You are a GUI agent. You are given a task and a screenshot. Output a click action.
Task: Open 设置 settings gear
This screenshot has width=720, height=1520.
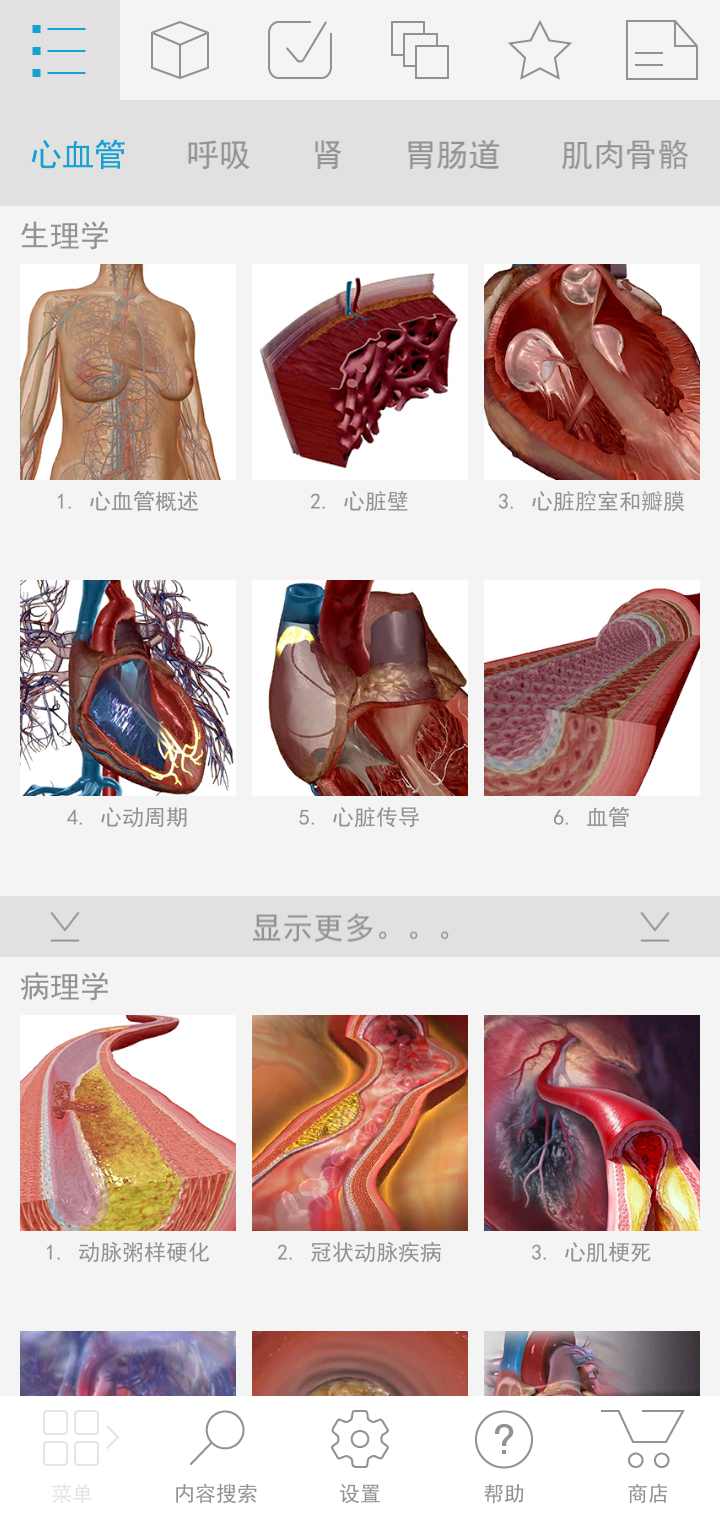360,1458
